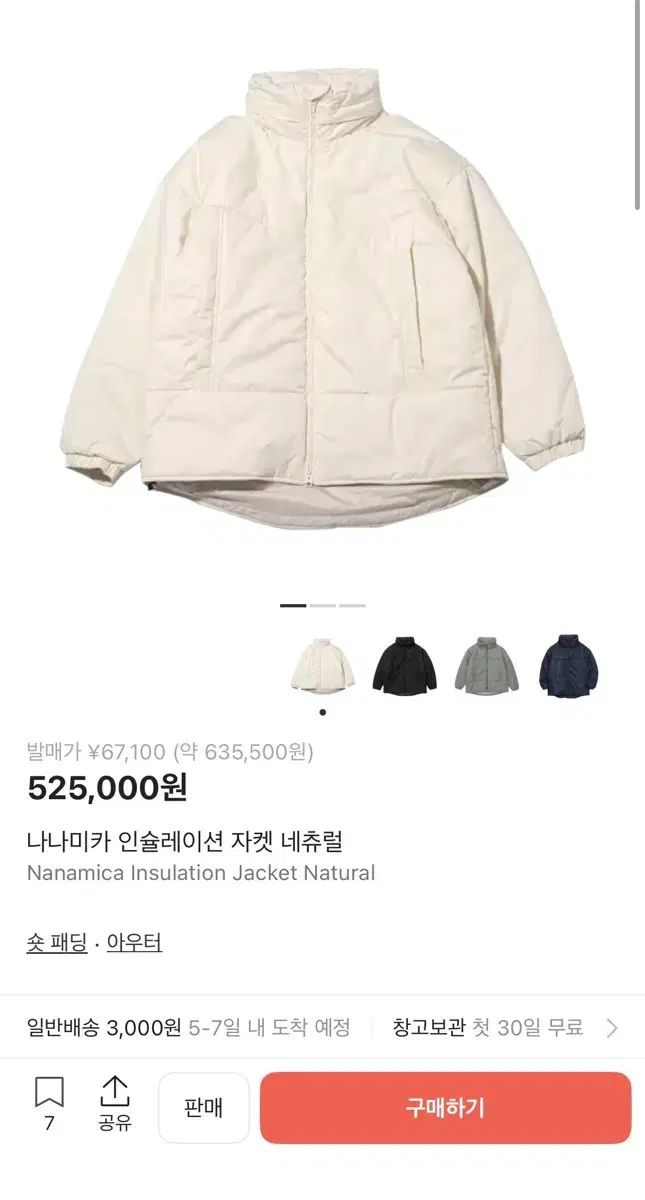Select the gray jacket color thumbnail
The height and width of the screenshot is (1200, 645).
[x=486, y=665]
